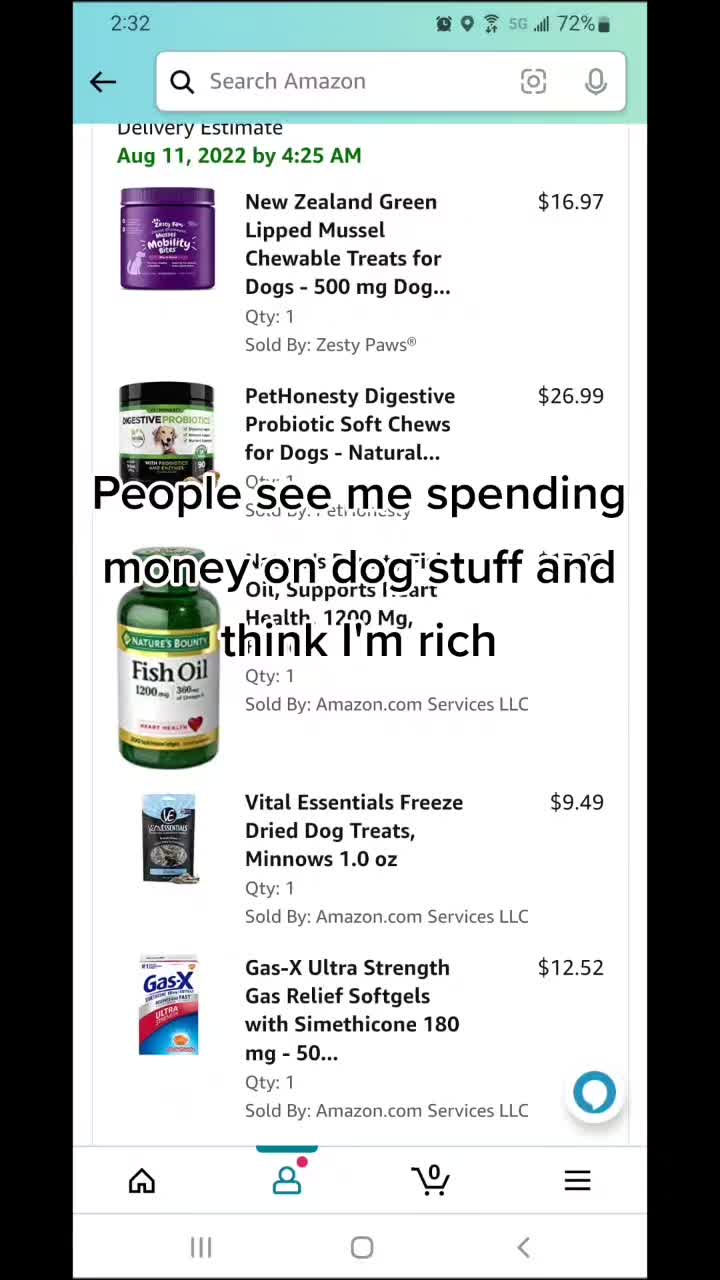Open the Alexa assistant floating button
This screenshot has width=720, height=1280.
tap(594, 1093)
